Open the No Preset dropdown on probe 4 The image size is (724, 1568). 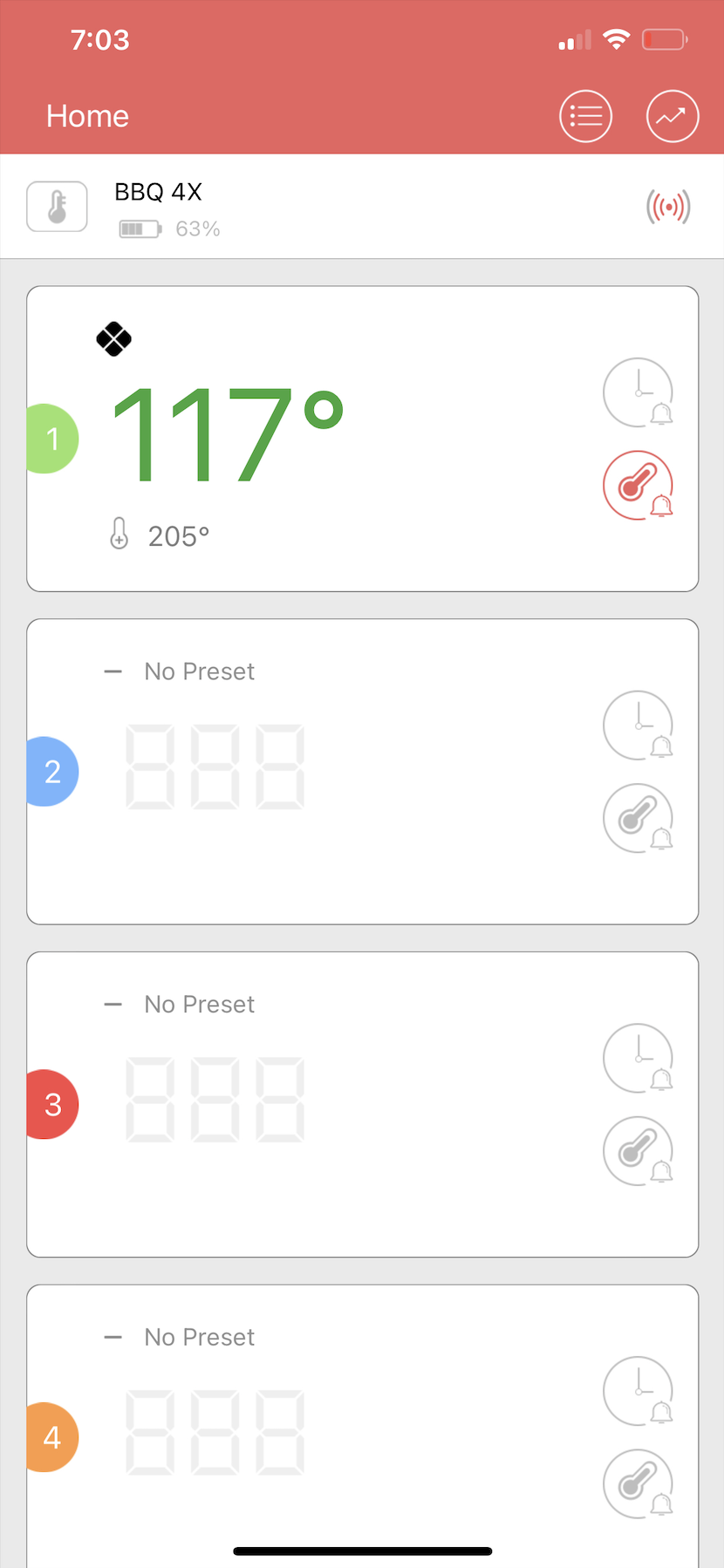199,1336
